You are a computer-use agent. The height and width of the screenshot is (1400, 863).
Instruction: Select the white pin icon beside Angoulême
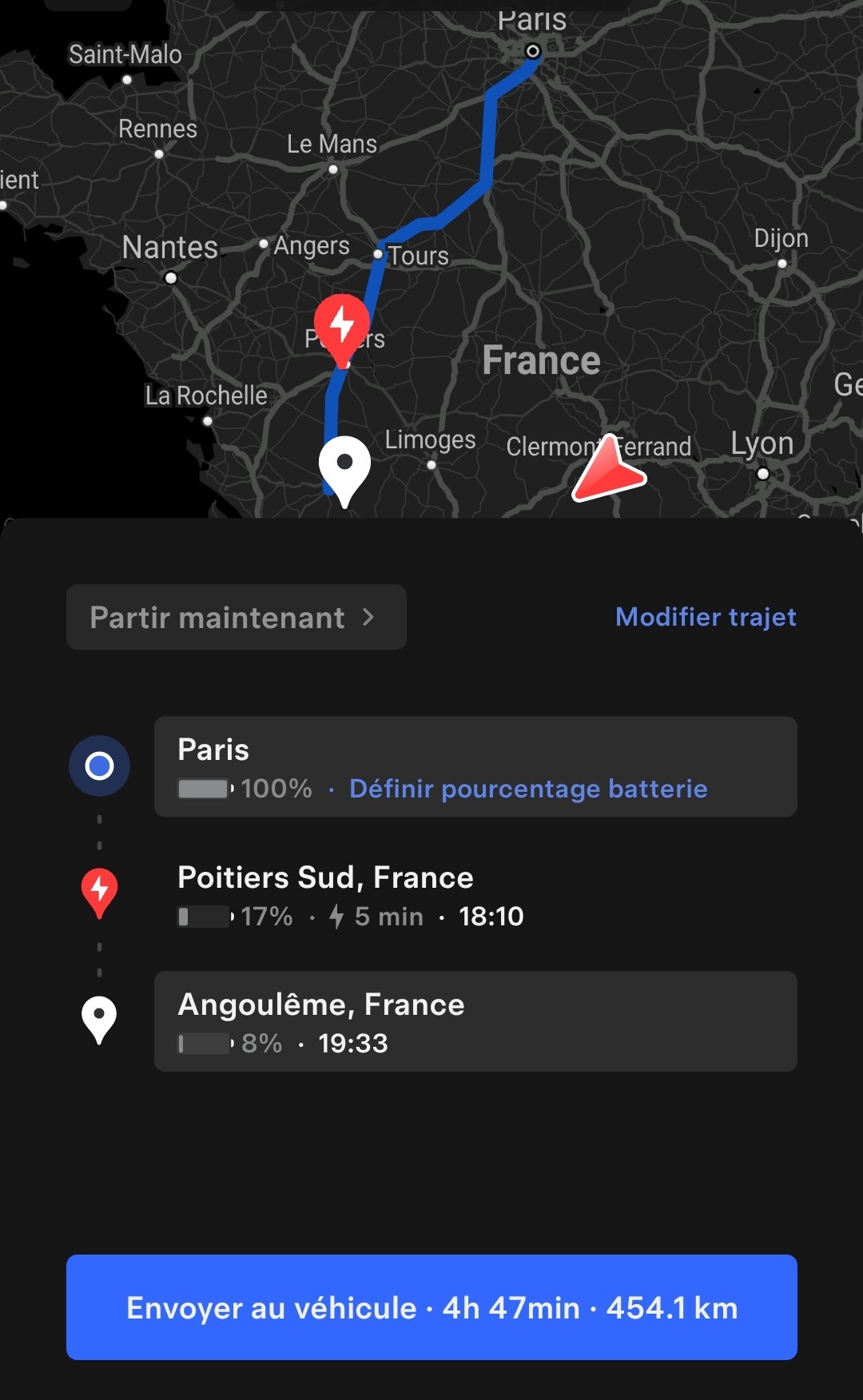click(99, 1016)
